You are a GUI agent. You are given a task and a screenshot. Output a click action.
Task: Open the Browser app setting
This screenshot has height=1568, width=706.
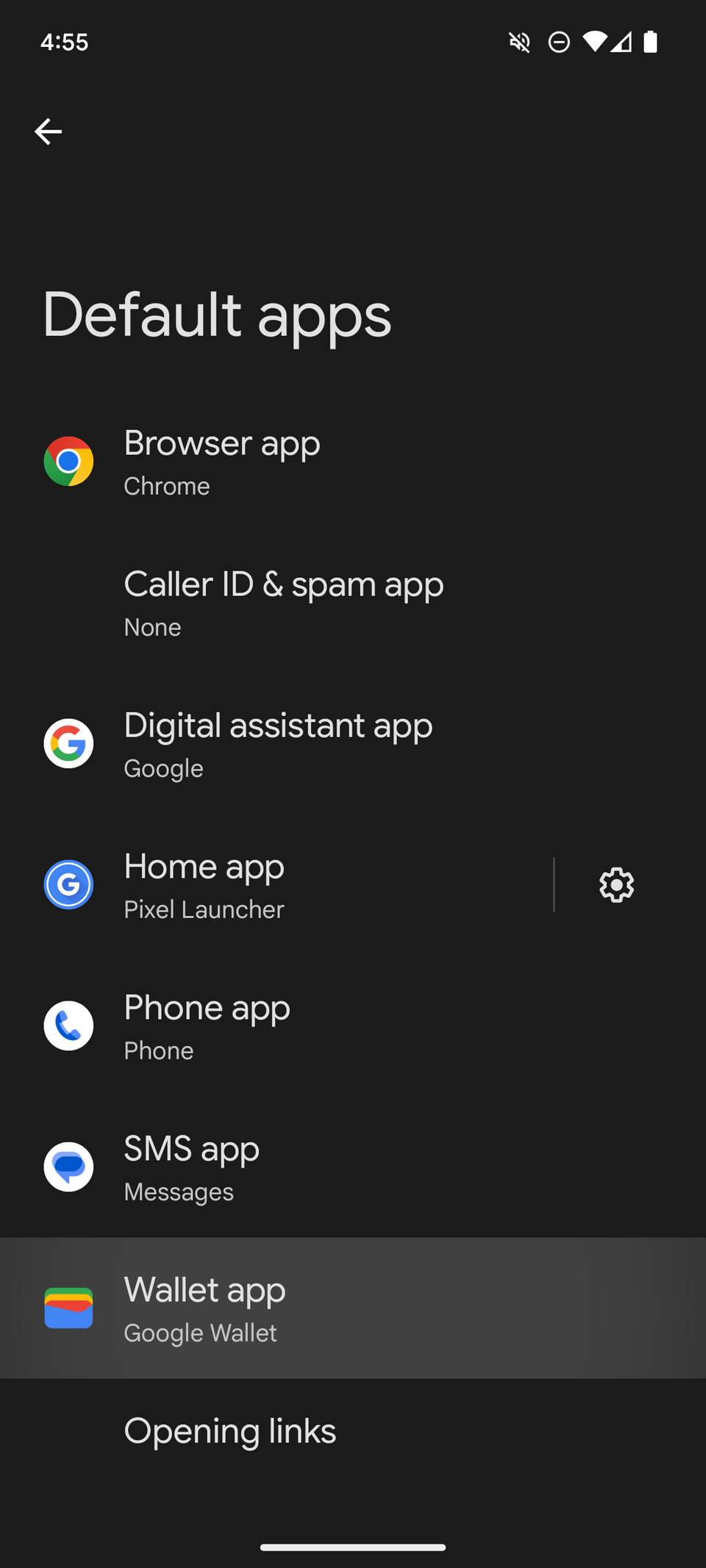click(x=294, y=462)
